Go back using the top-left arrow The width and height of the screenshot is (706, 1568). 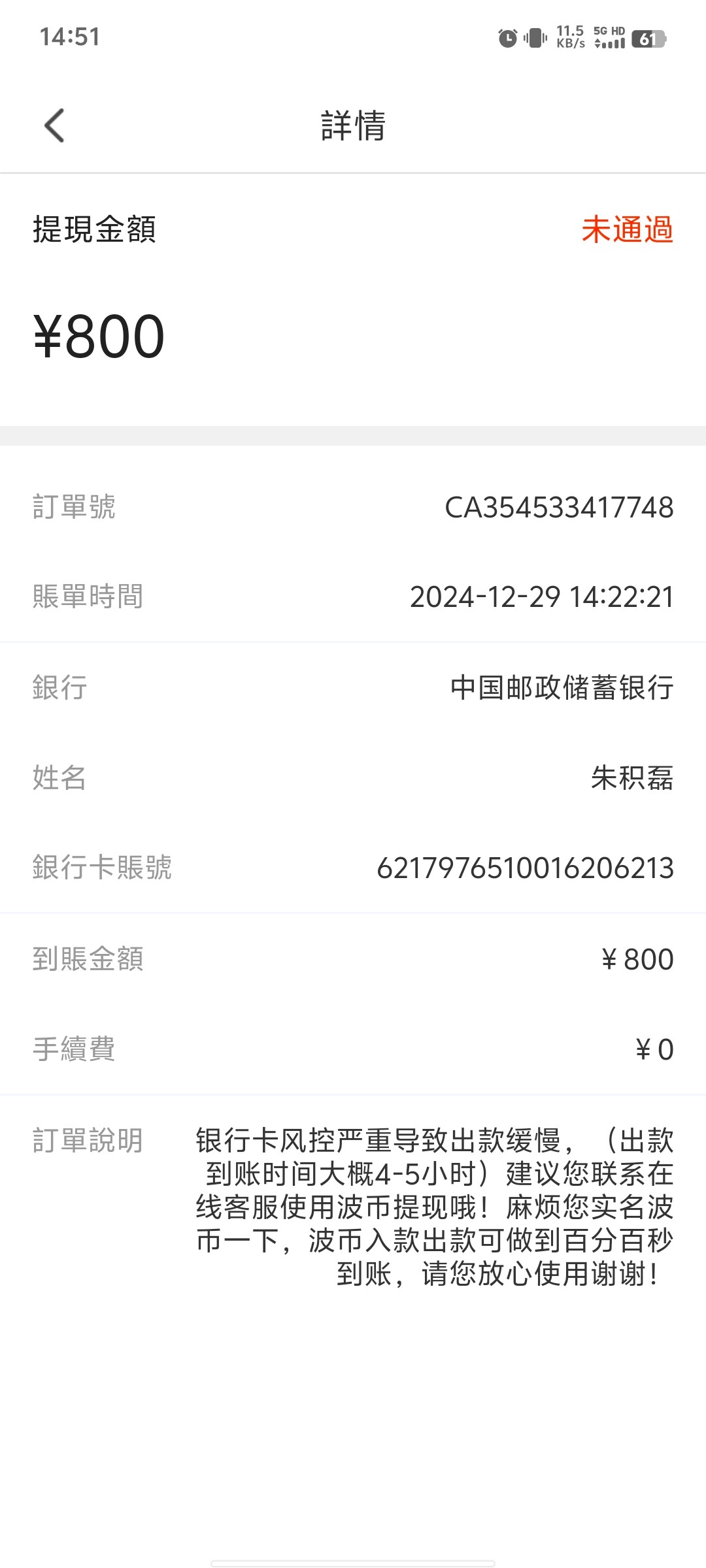click(x=54, y=125)
